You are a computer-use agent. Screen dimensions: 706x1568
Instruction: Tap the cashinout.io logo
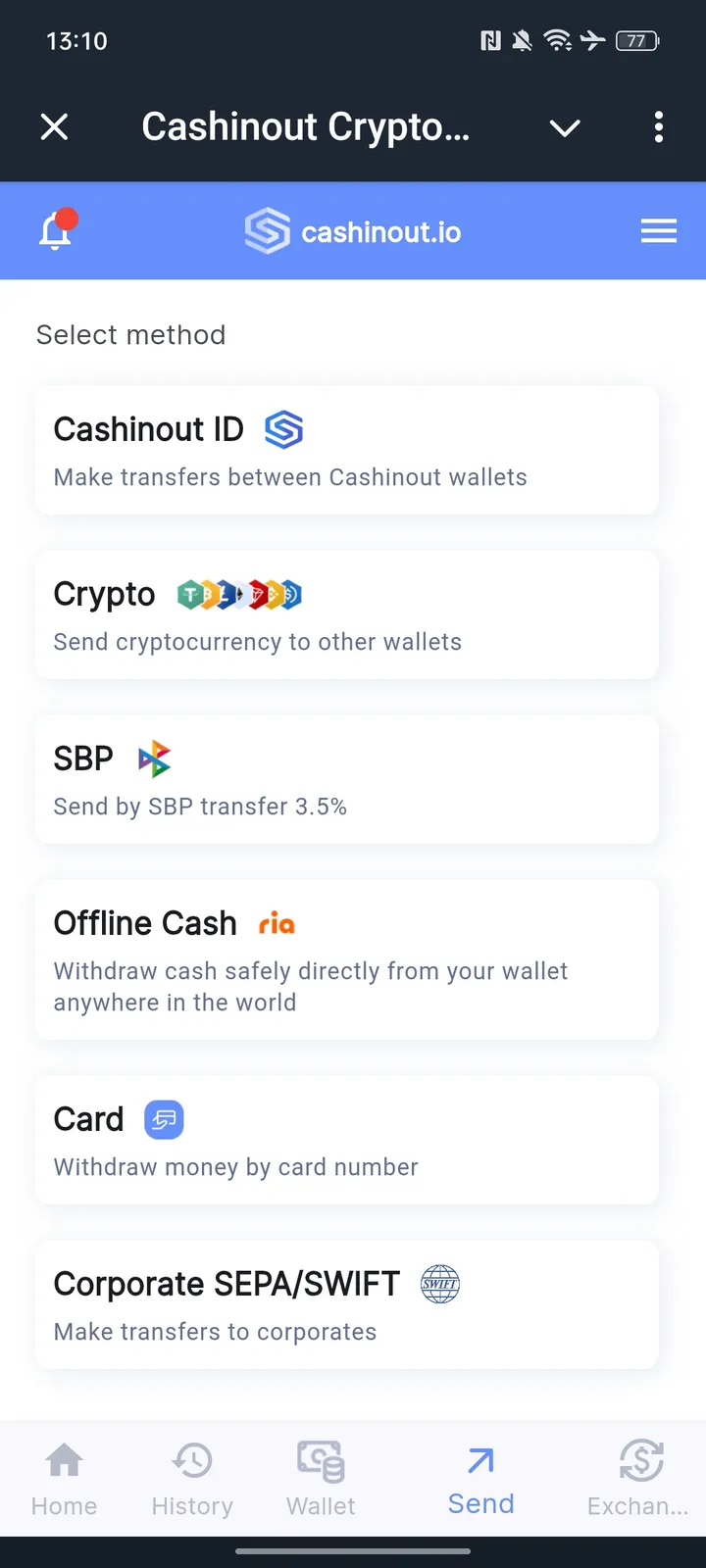pos(352,230)
